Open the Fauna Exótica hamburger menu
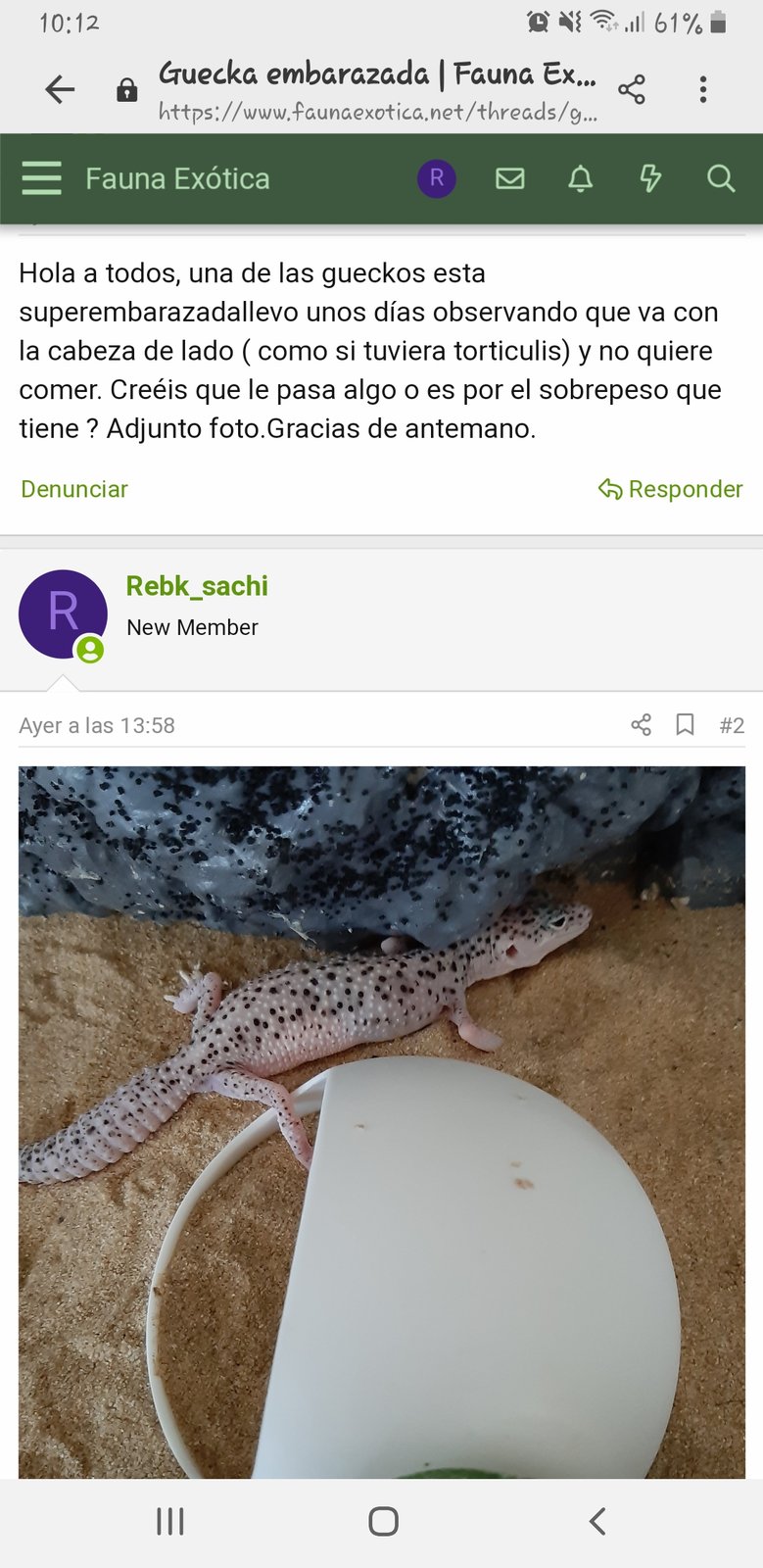Viewport: 763px width, 1568px height. tap(41, 178)
